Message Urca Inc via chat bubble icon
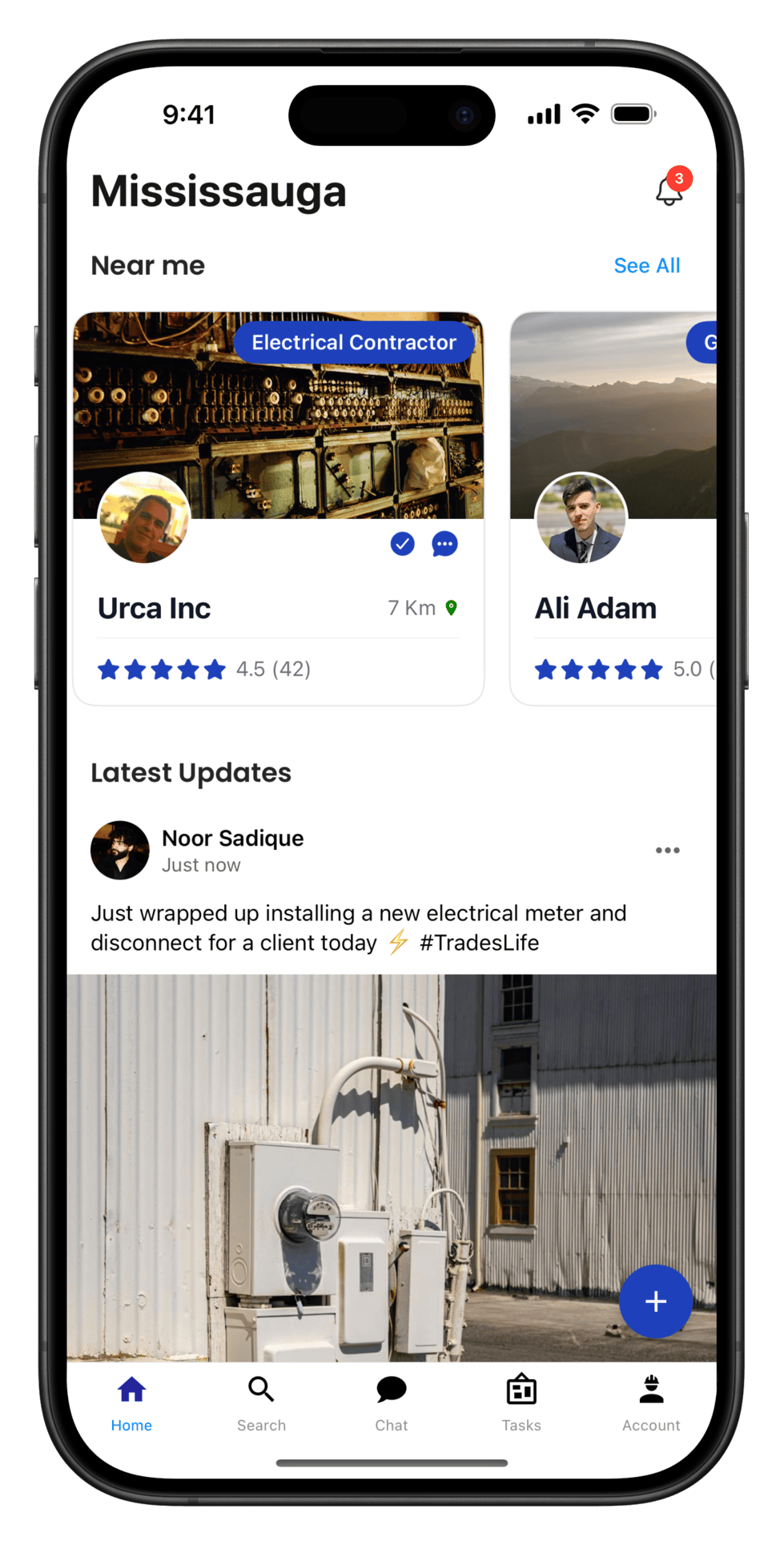 click(444, 545)
